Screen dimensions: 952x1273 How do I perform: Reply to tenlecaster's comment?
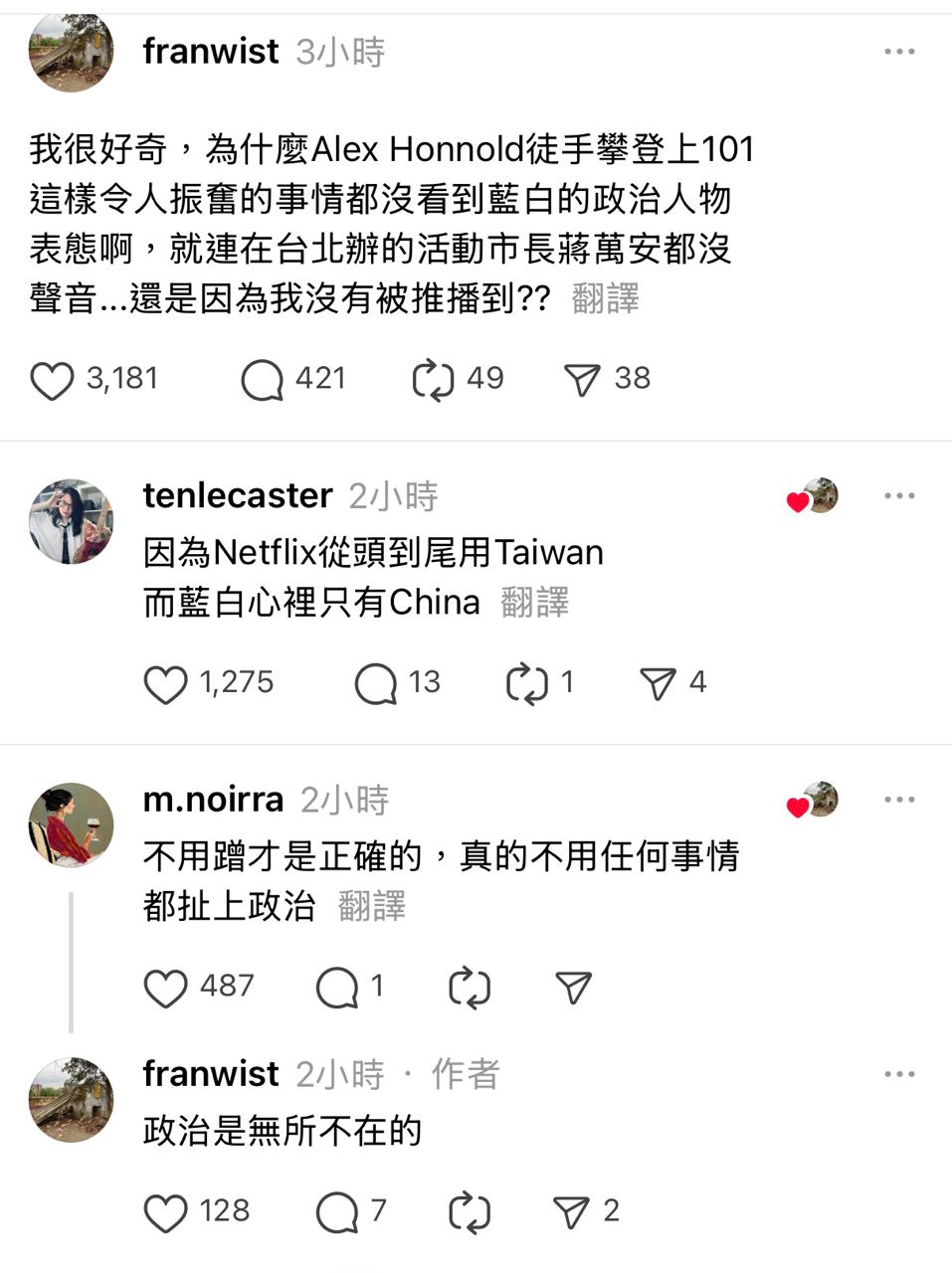[x=375, y=685]
